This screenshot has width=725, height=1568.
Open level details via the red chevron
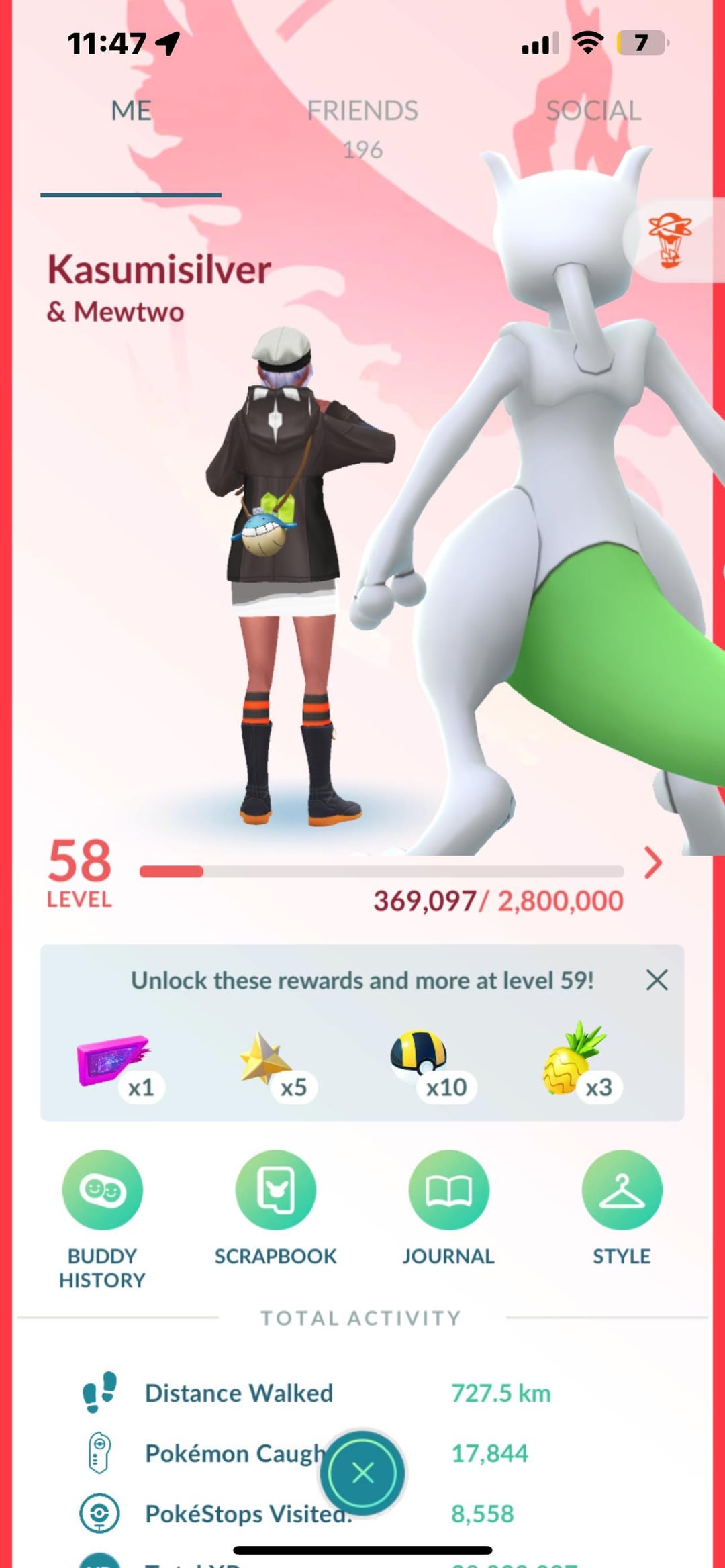click(652, 863)
